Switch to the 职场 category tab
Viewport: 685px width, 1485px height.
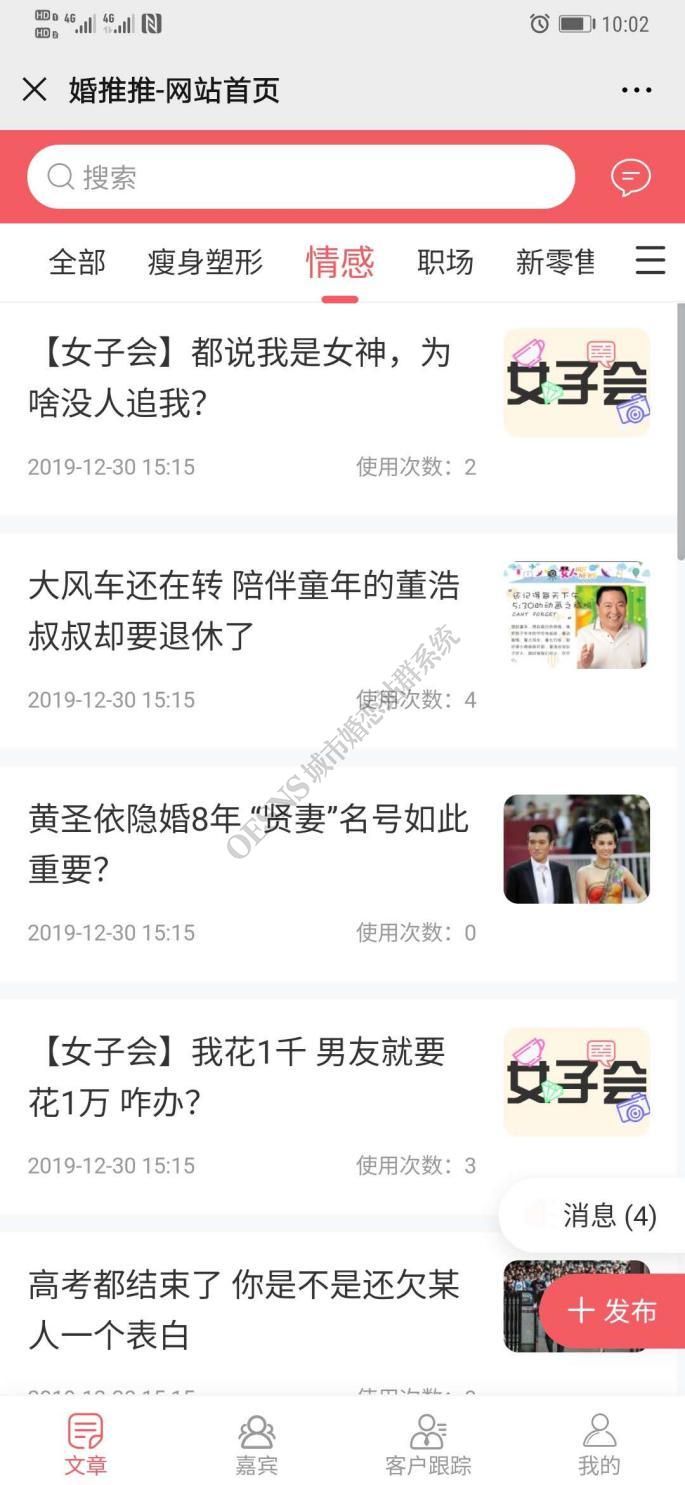click(x=445, y=262)
